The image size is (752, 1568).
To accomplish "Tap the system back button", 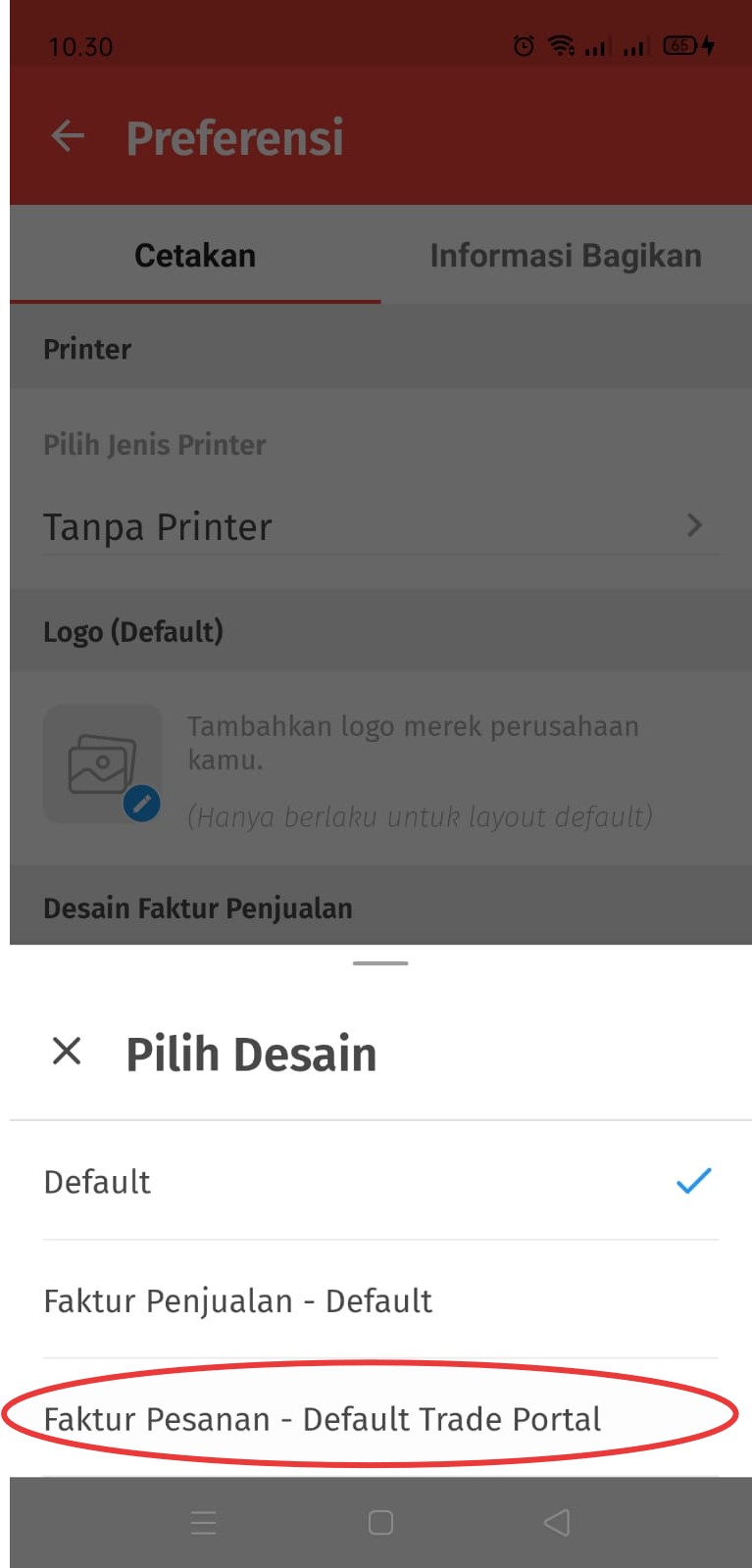I will pyautogui.click(x=557, y=1522).
